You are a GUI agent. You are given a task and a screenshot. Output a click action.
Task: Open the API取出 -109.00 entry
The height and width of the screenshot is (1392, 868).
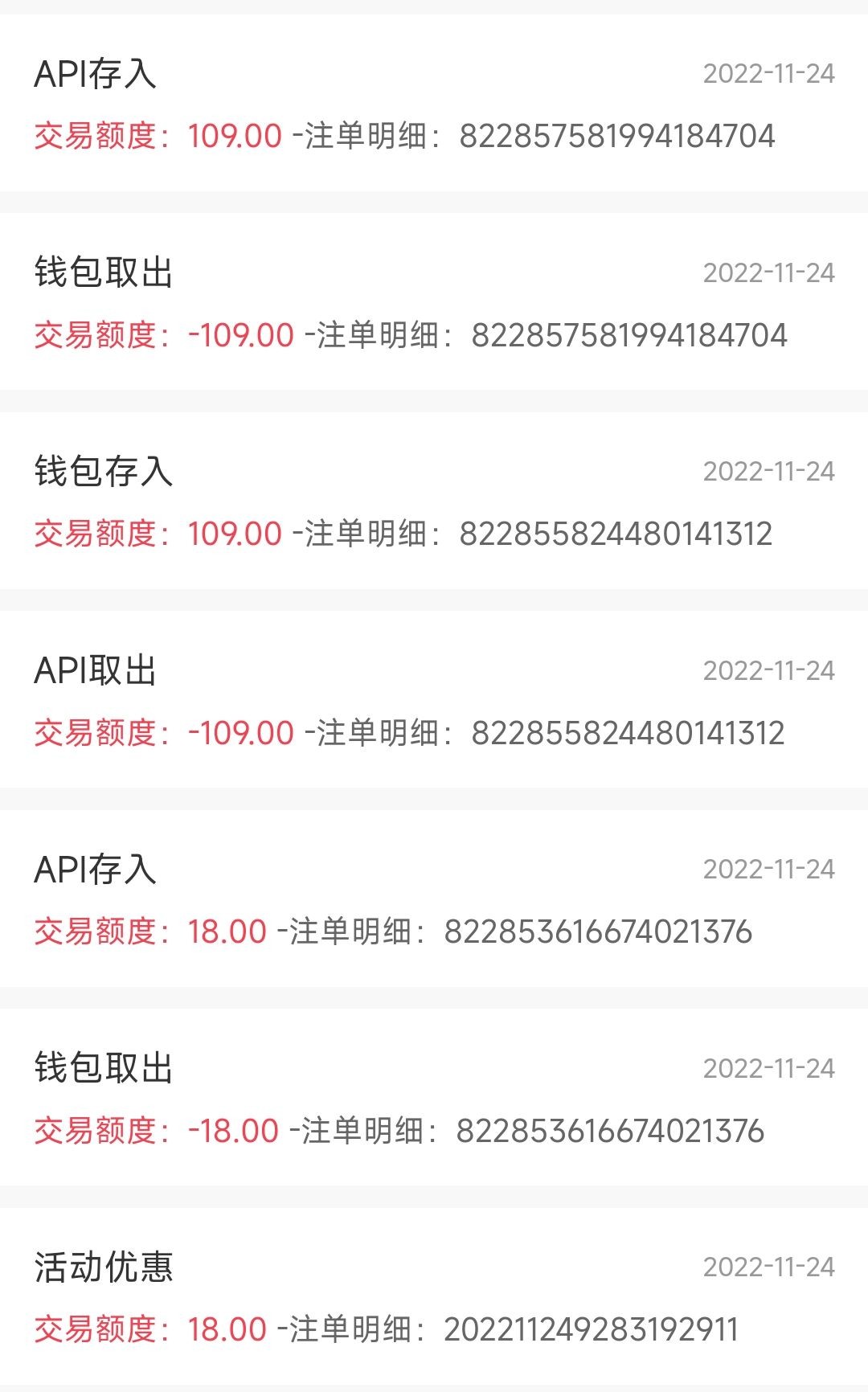click(434, 700)
